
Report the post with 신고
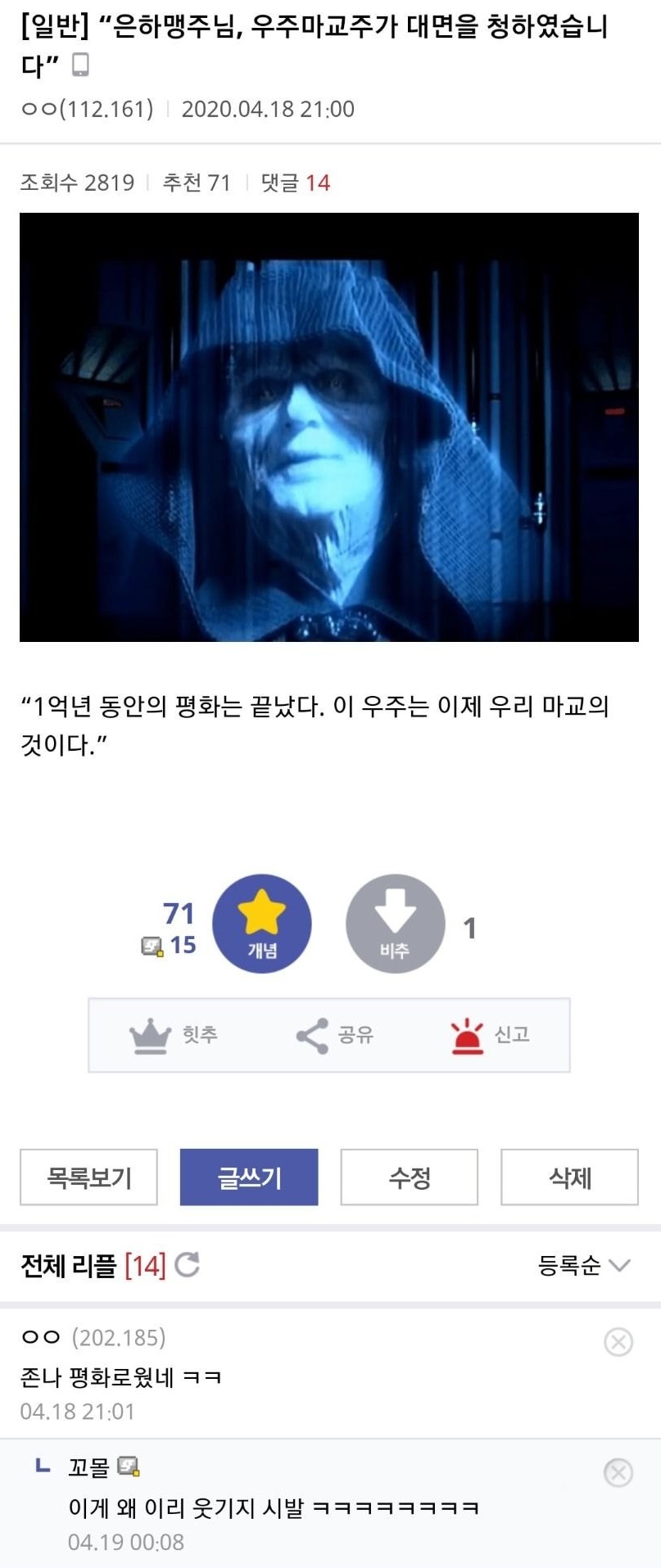[490, 1035]
